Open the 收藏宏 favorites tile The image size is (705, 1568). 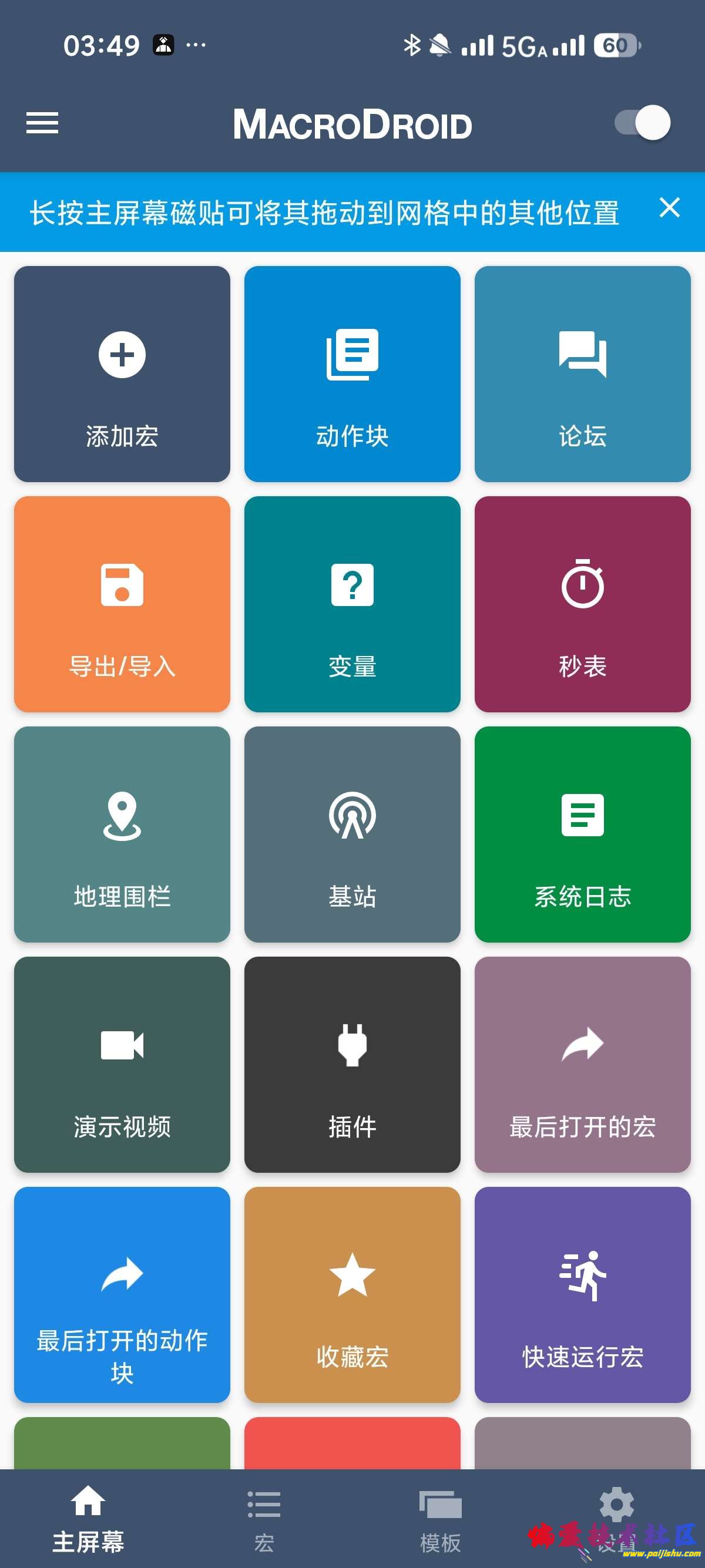(352, 1294)
